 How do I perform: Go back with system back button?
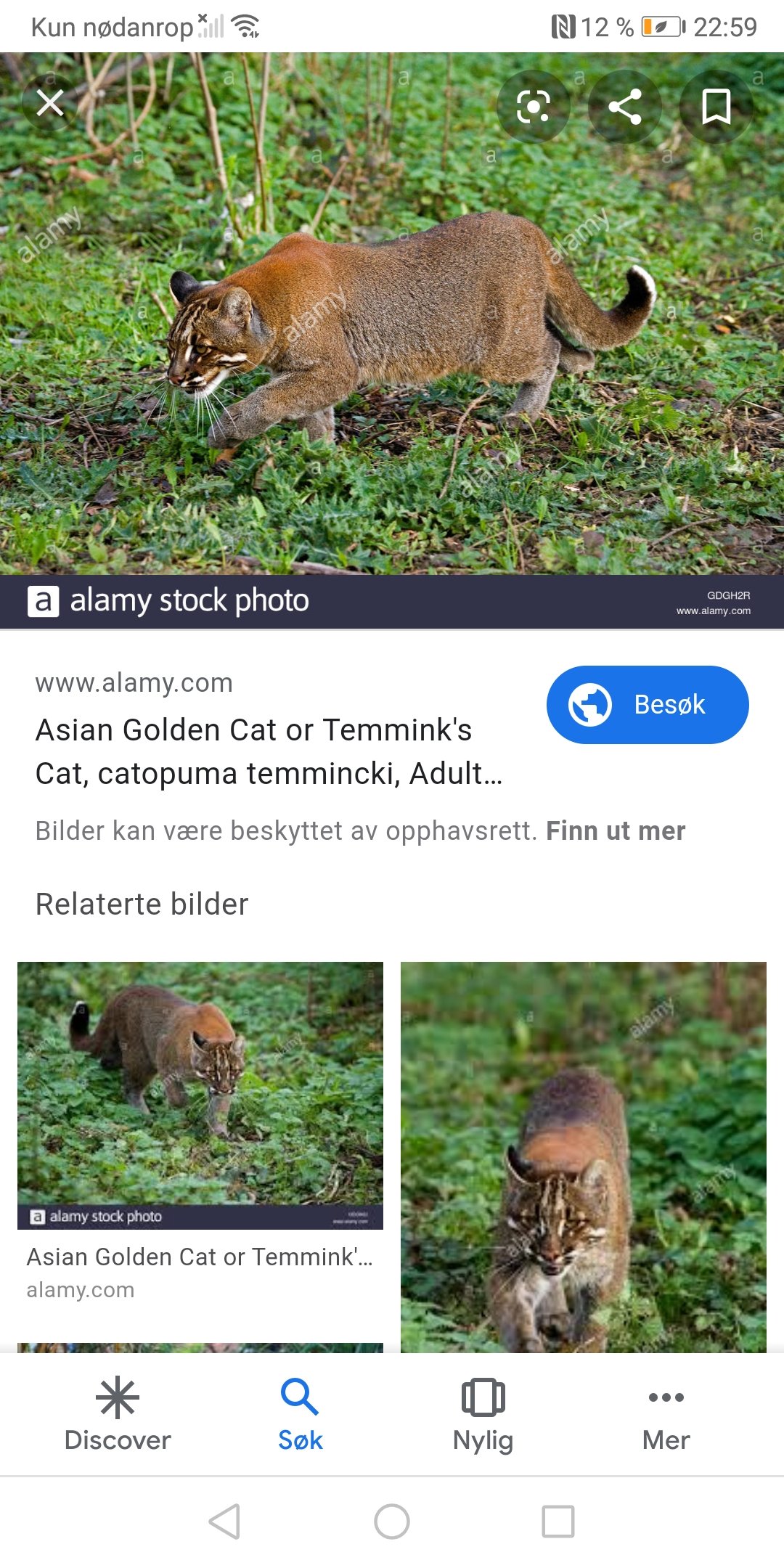(x=225, y=1521)
